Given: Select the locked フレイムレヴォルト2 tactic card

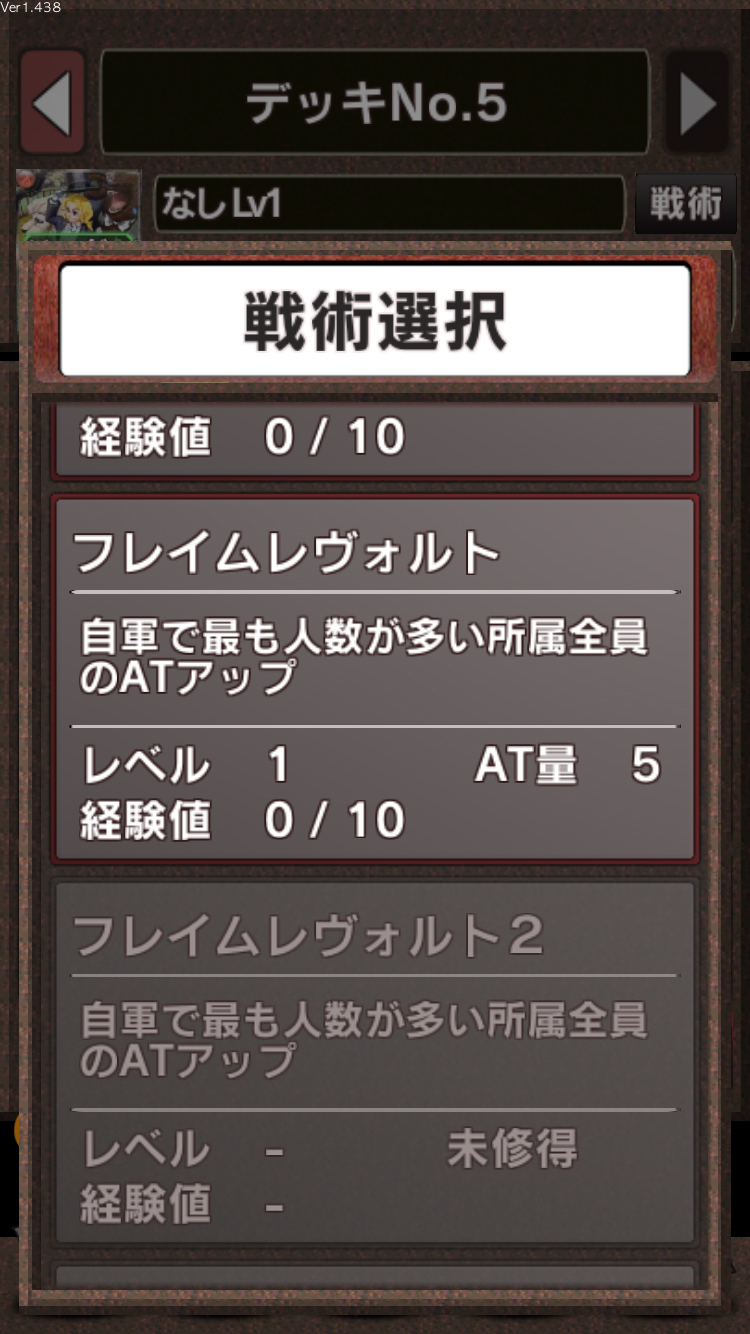Looking at the screenshot, I should (x=375, y=1062).
